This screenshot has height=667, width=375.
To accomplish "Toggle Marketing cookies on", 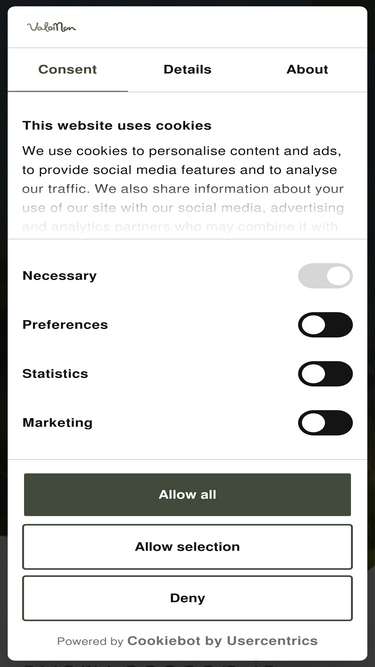I will [325, 423].
